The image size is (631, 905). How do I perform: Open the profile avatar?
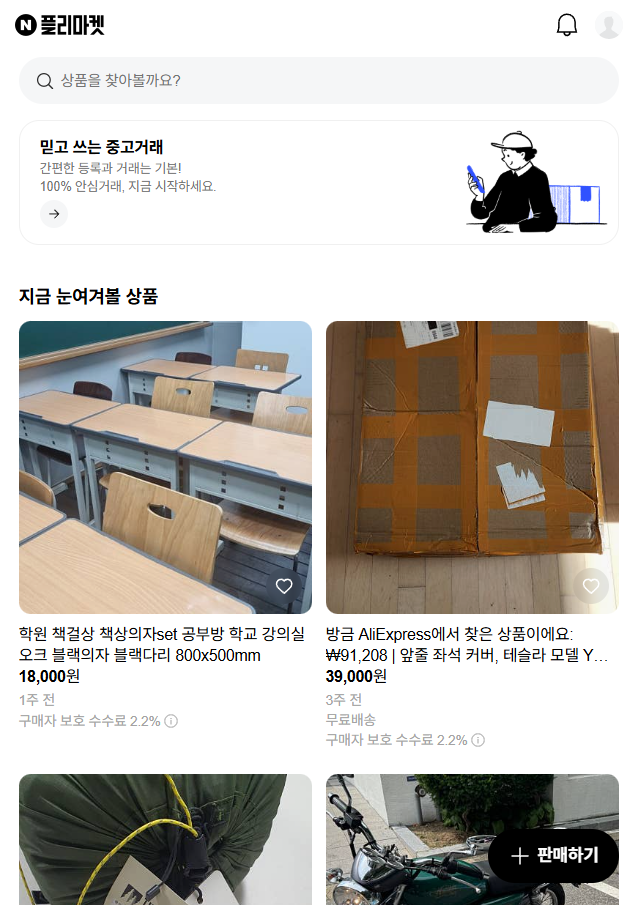click(608, 25)
